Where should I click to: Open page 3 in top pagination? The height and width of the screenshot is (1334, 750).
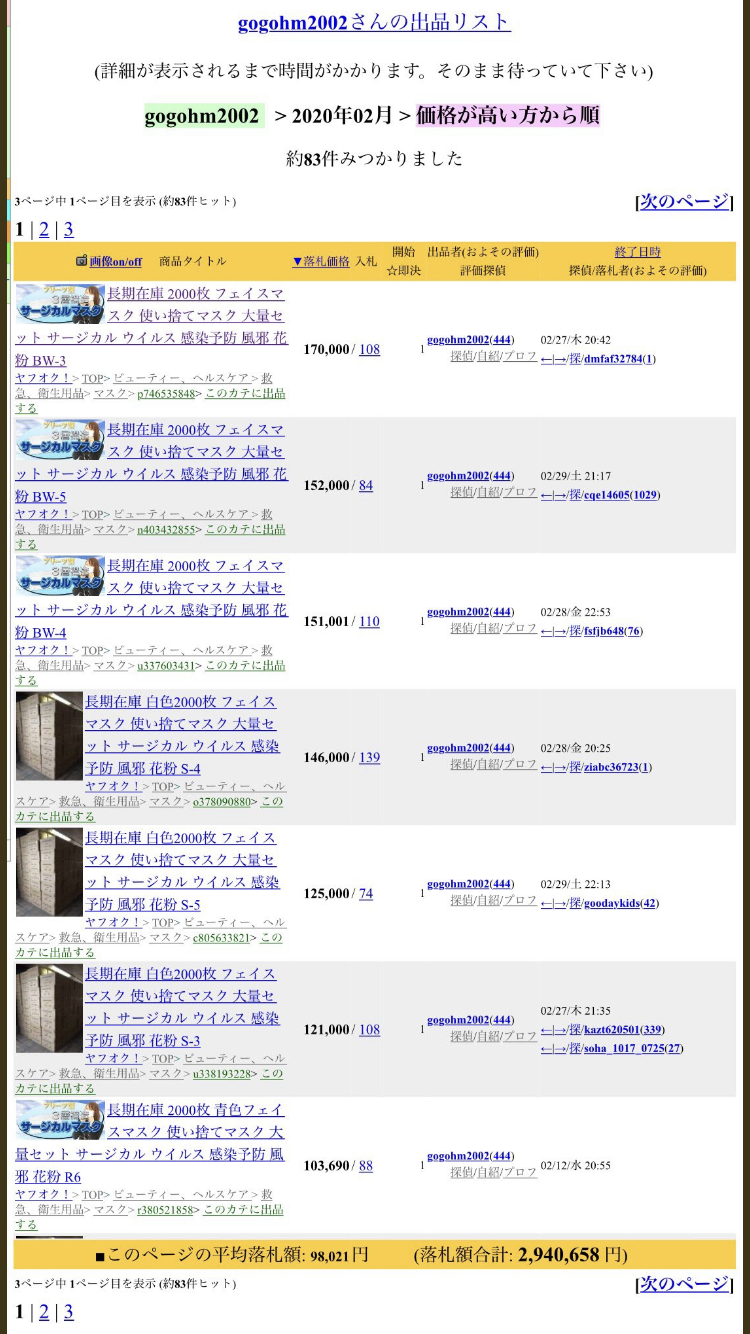tap(68, 229)
